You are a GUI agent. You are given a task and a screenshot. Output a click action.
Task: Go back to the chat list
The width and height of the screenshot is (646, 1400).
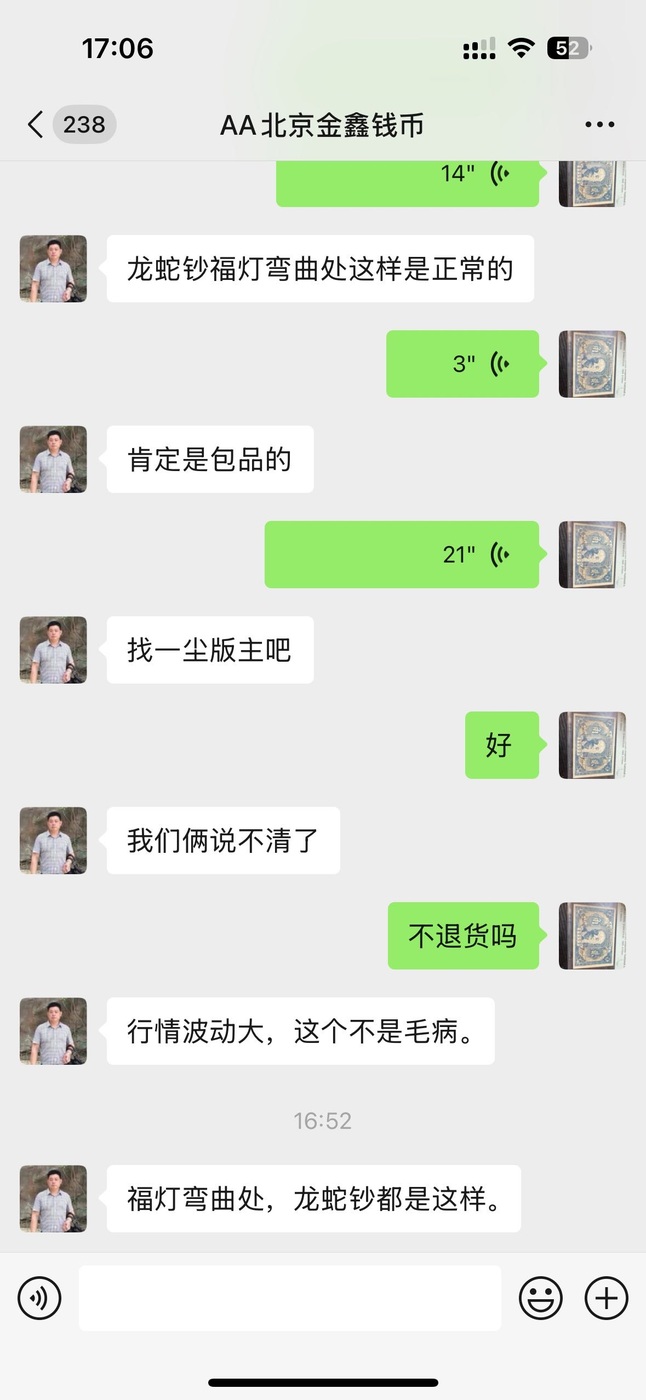[36, 125]
